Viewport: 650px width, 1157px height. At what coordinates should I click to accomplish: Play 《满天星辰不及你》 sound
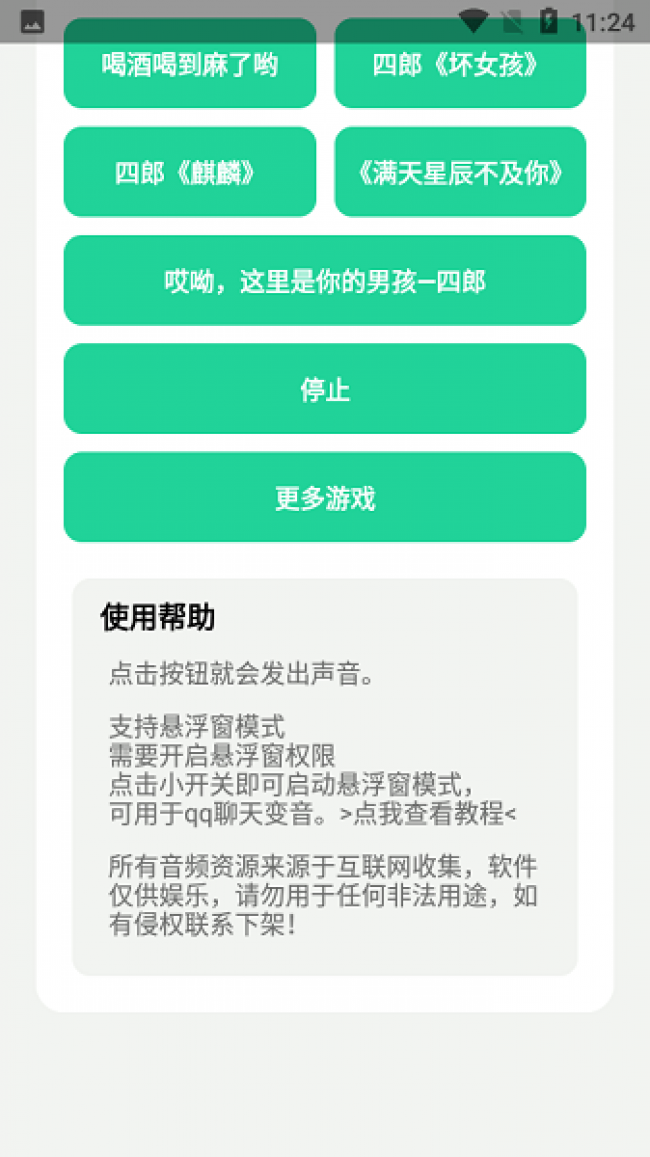click(x=460, y=172)
